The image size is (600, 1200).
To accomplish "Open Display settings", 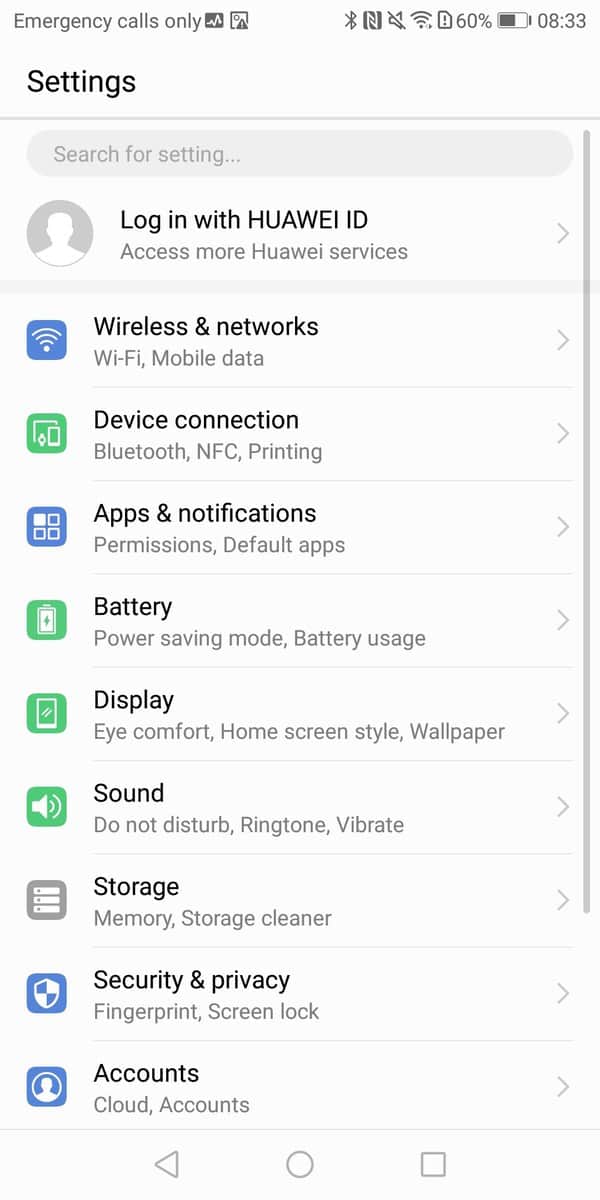I will [x=299, y=714].
